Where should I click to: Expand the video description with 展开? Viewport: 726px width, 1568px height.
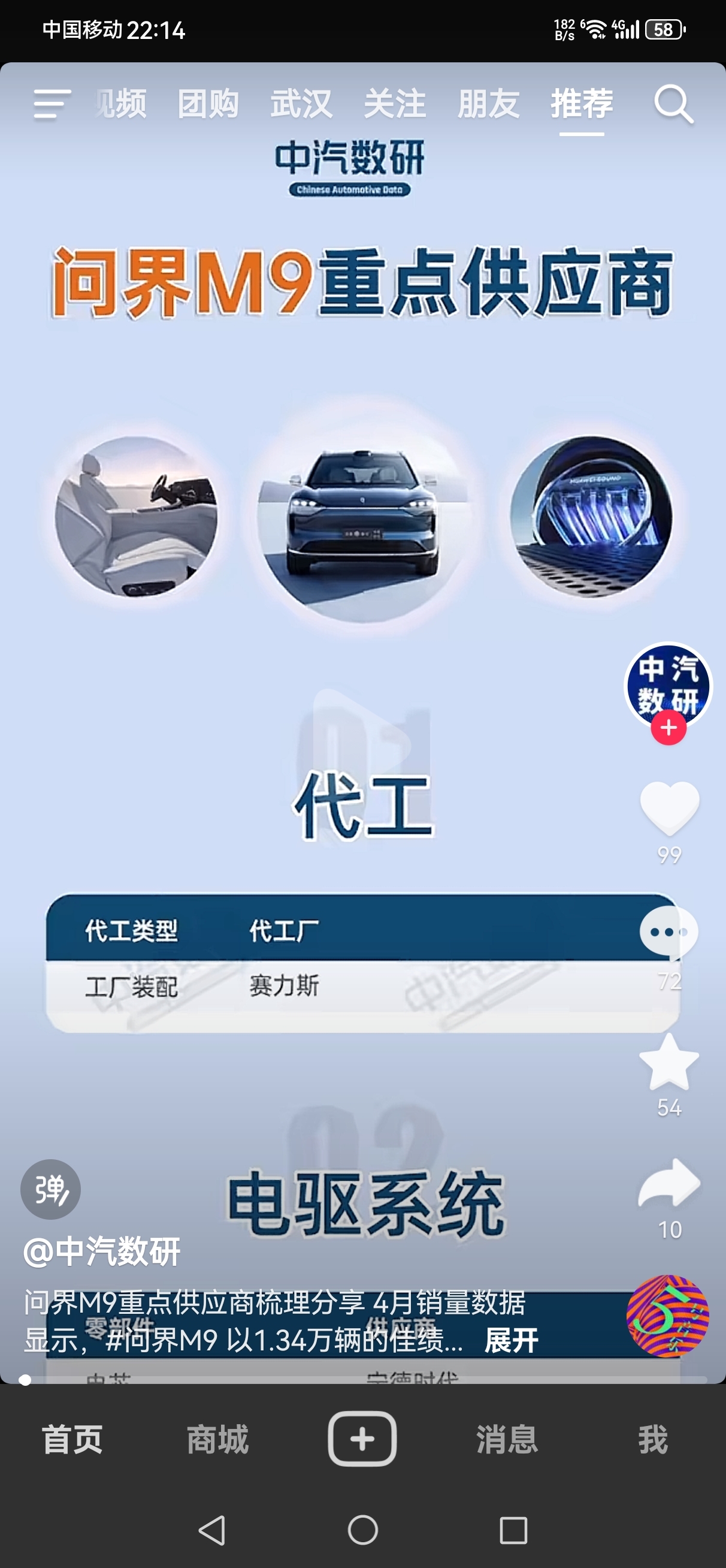tap(510, 1341)
